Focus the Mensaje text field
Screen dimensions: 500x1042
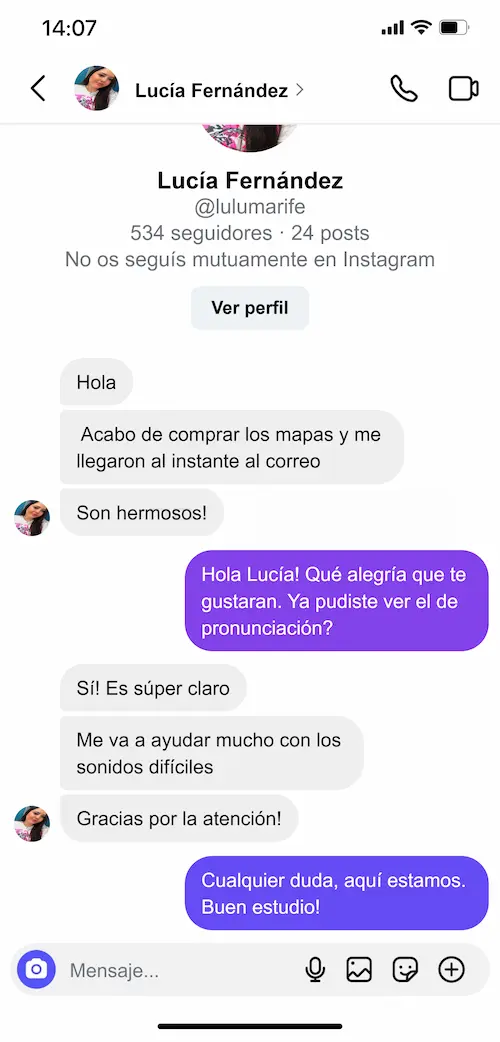(180, 970)
